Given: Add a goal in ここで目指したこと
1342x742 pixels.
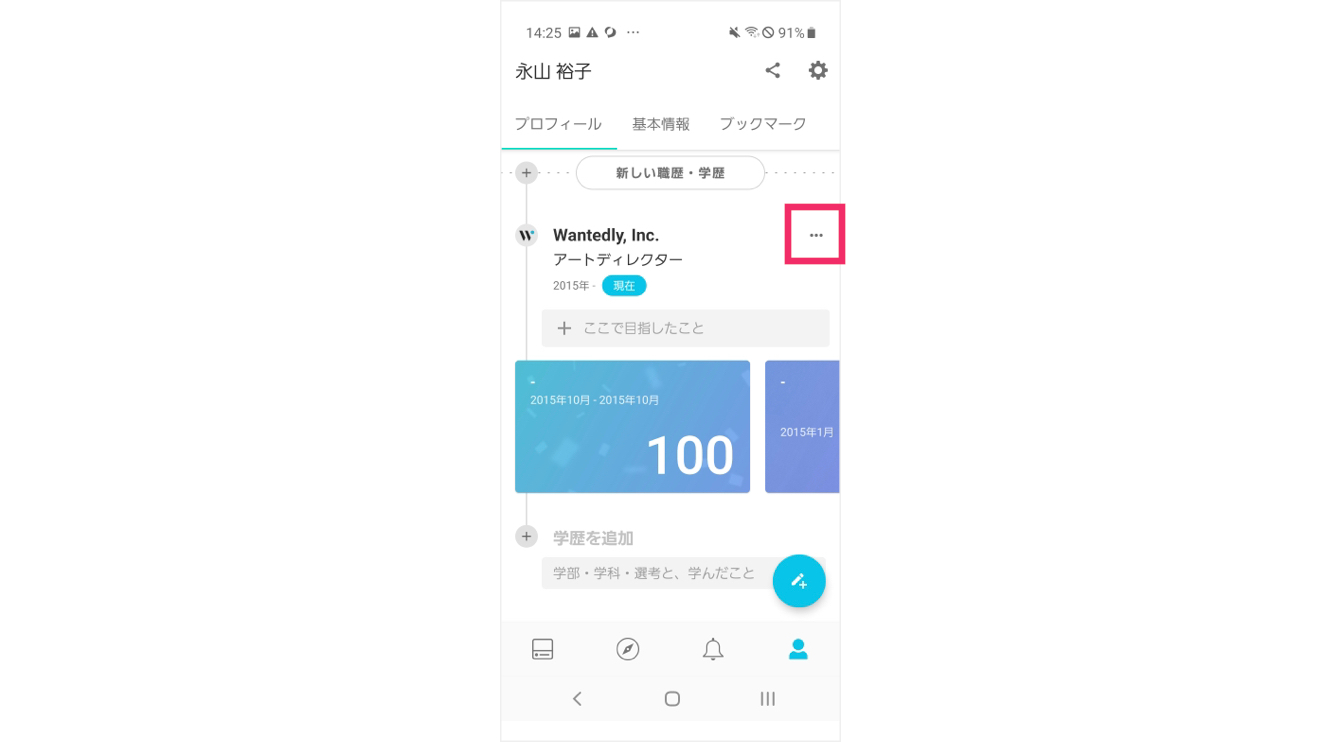Looking at the screenshot, I should pos(685,328).
